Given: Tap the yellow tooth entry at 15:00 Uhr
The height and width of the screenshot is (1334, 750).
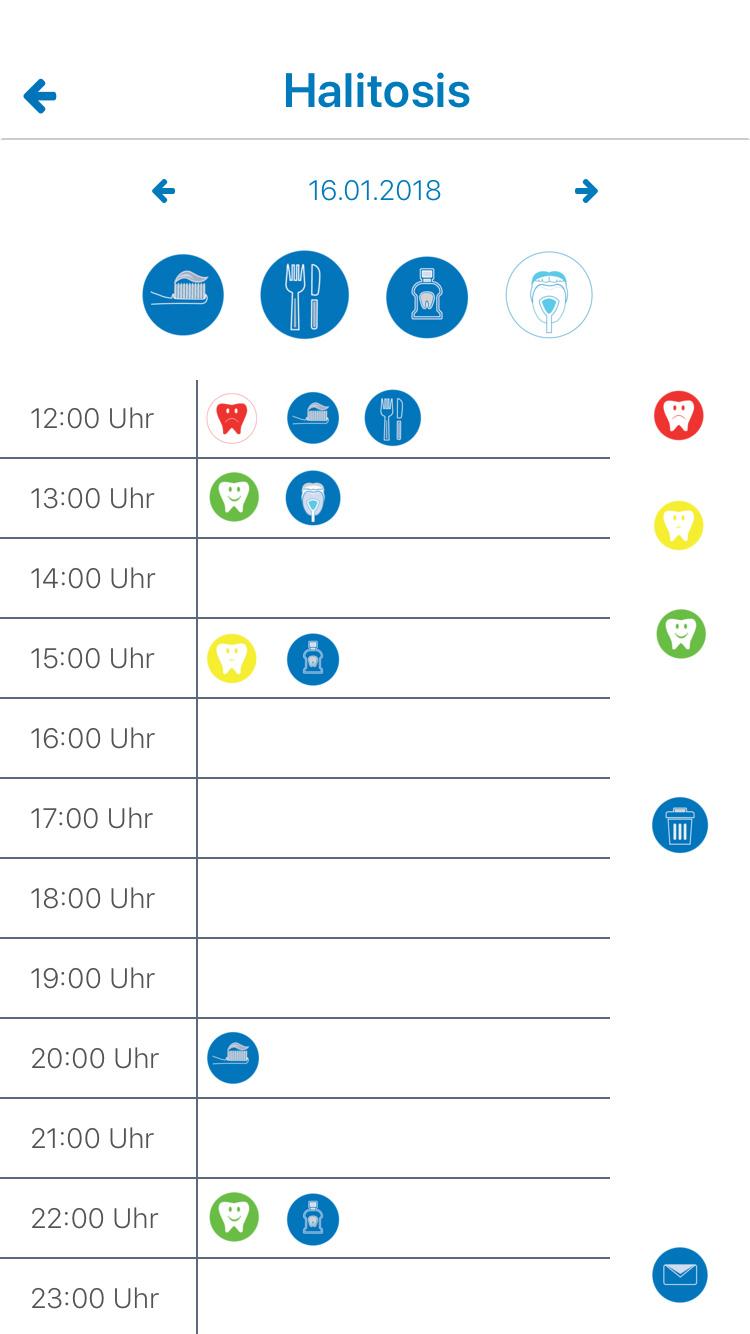Looking at the screenshot, I should 232,660.
